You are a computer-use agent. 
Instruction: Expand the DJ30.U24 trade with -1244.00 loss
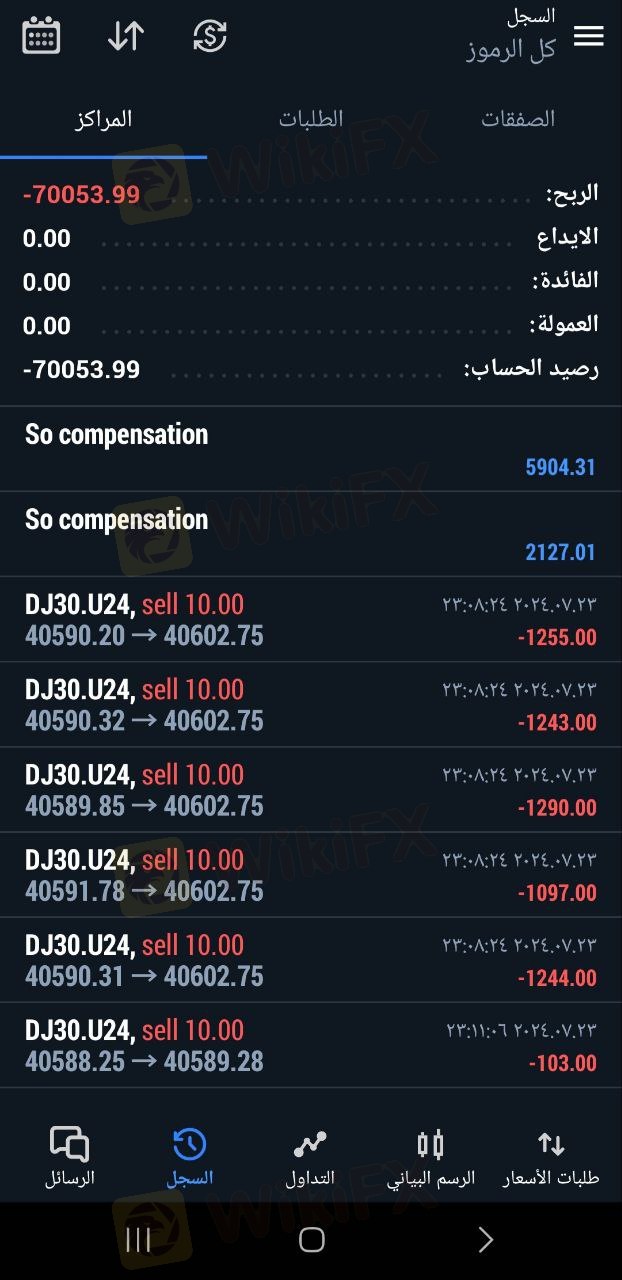[311, 961]
